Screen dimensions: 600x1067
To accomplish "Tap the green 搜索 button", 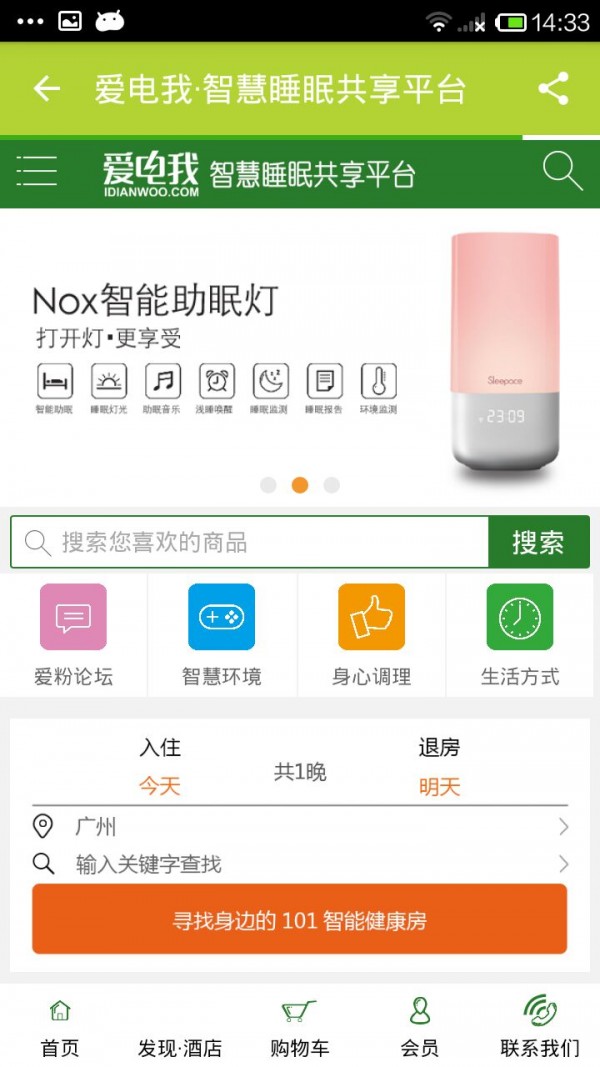I will [x=538, y=543].
